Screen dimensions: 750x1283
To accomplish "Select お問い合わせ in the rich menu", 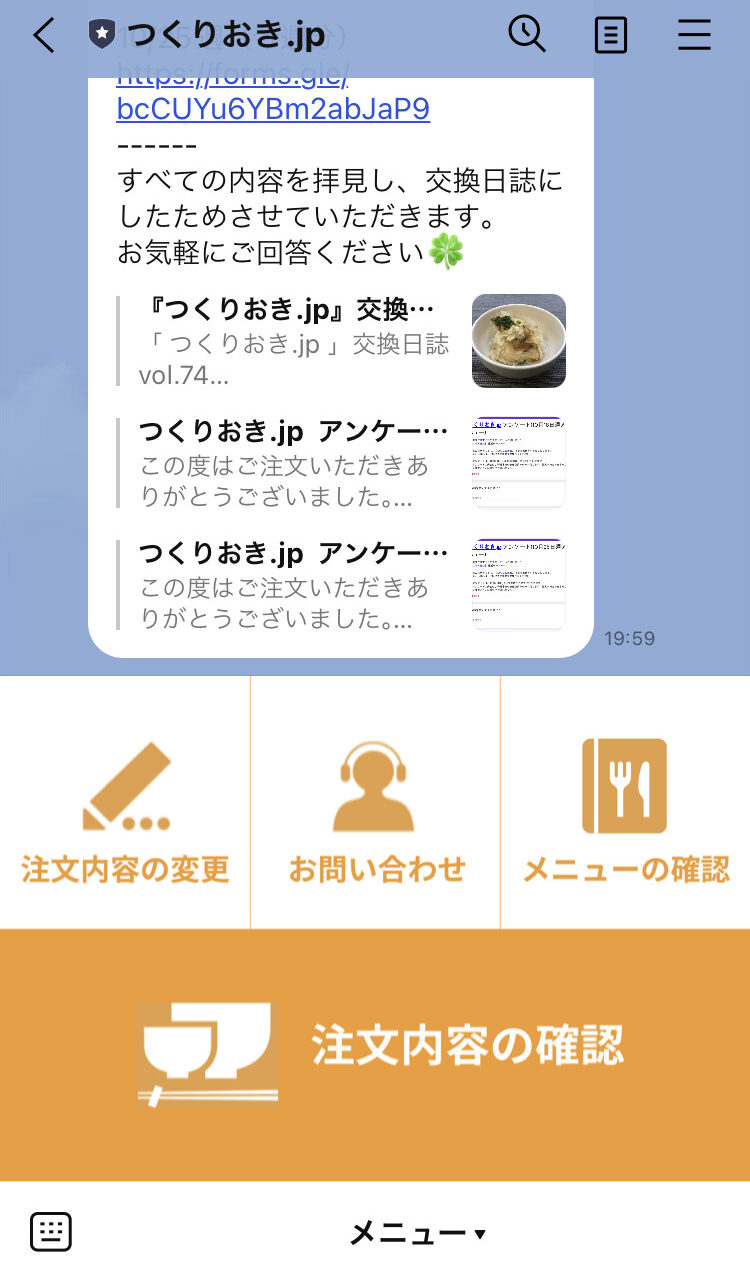I will pyautogui.click(x=375, y=803).
